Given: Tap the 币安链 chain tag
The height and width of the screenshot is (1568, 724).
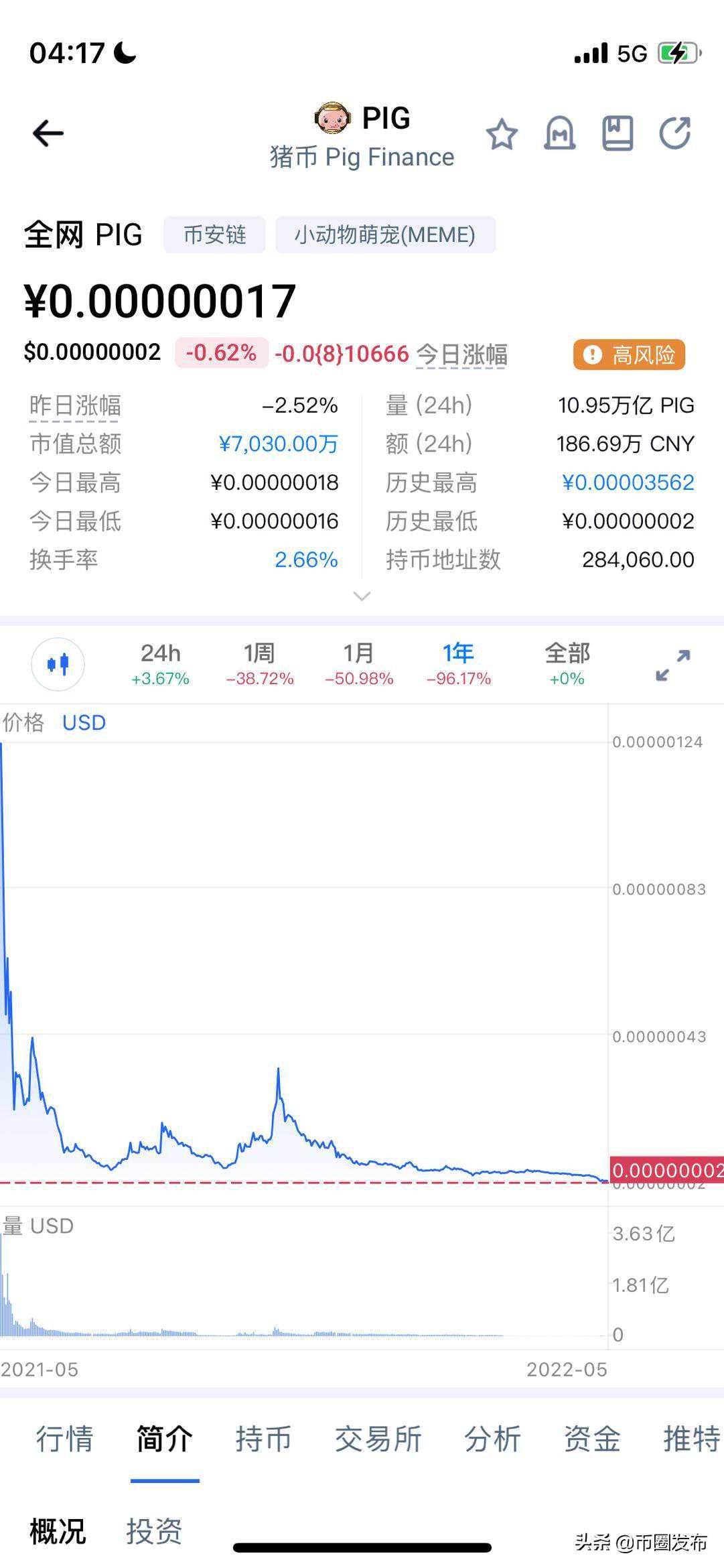Looking at the screenshot, I should tap(214, 235).
